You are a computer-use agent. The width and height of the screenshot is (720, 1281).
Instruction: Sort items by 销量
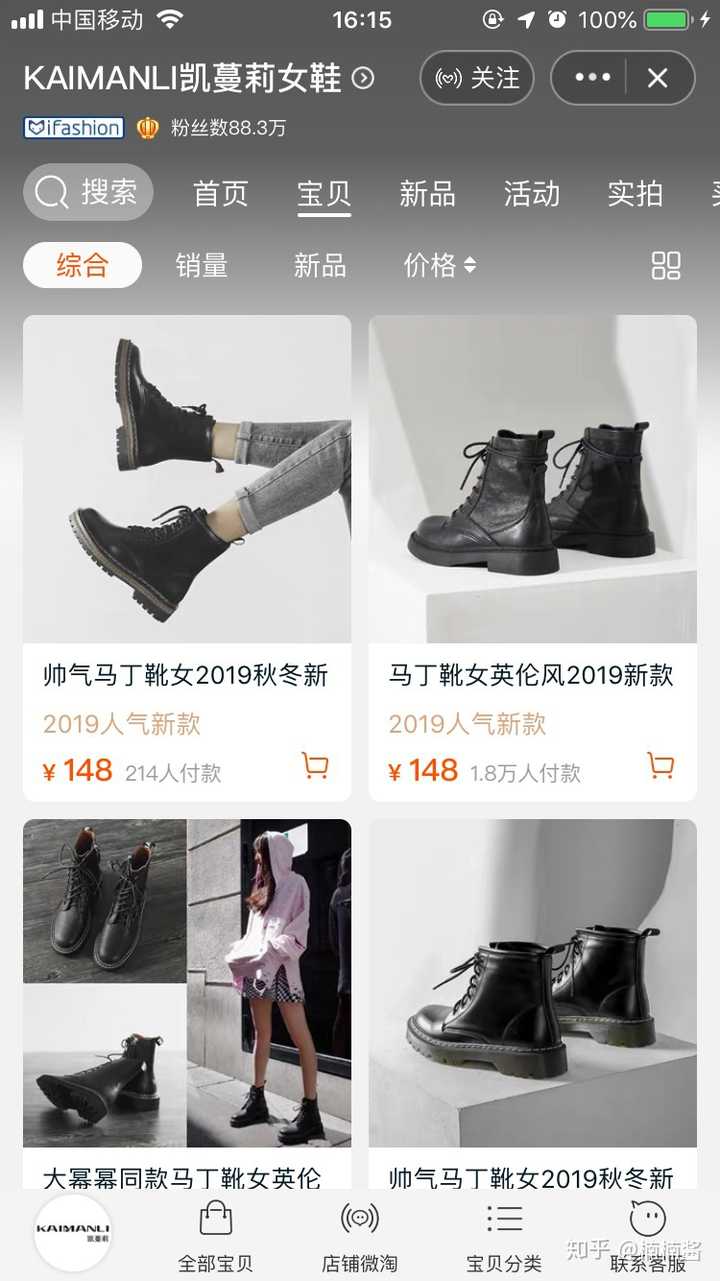(x=202, y=265)
